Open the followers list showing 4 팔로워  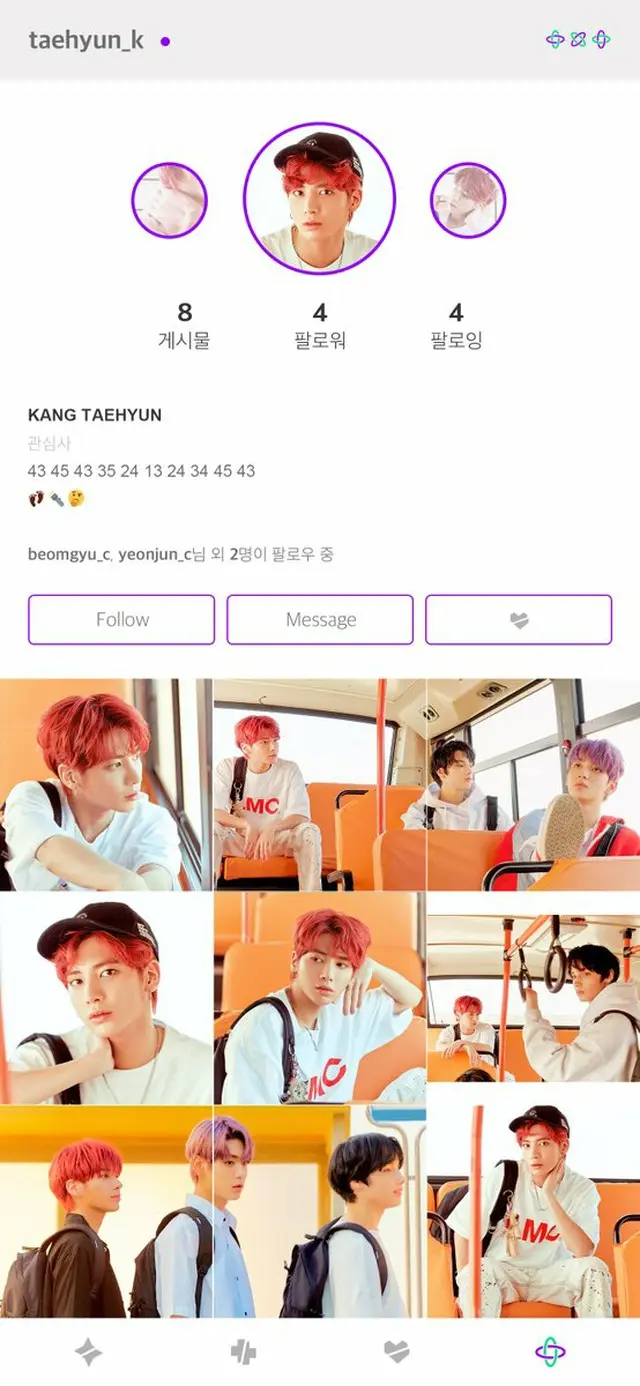(320, 326)
